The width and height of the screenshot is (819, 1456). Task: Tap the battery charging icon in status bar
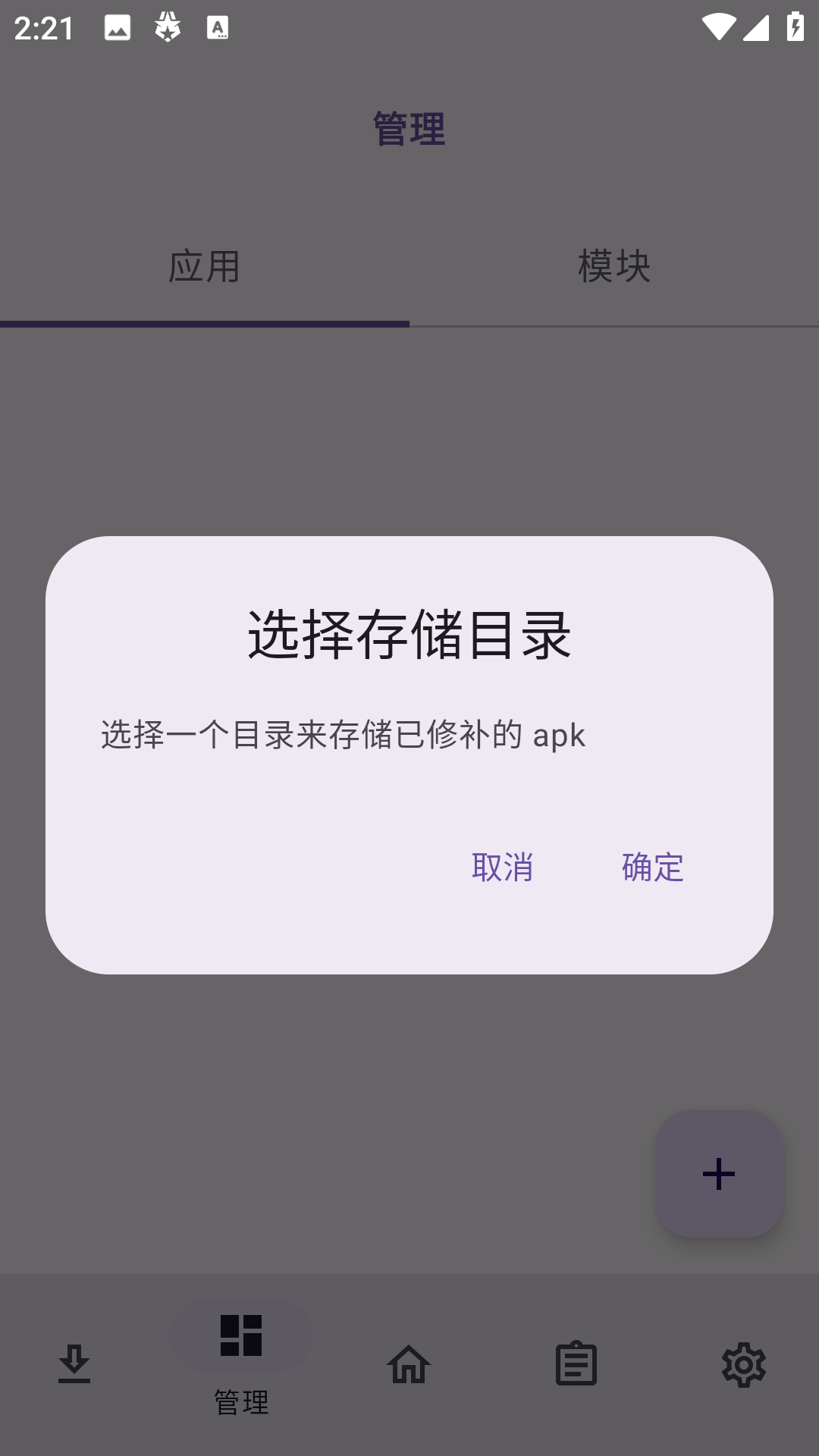(x=795, y=25)
